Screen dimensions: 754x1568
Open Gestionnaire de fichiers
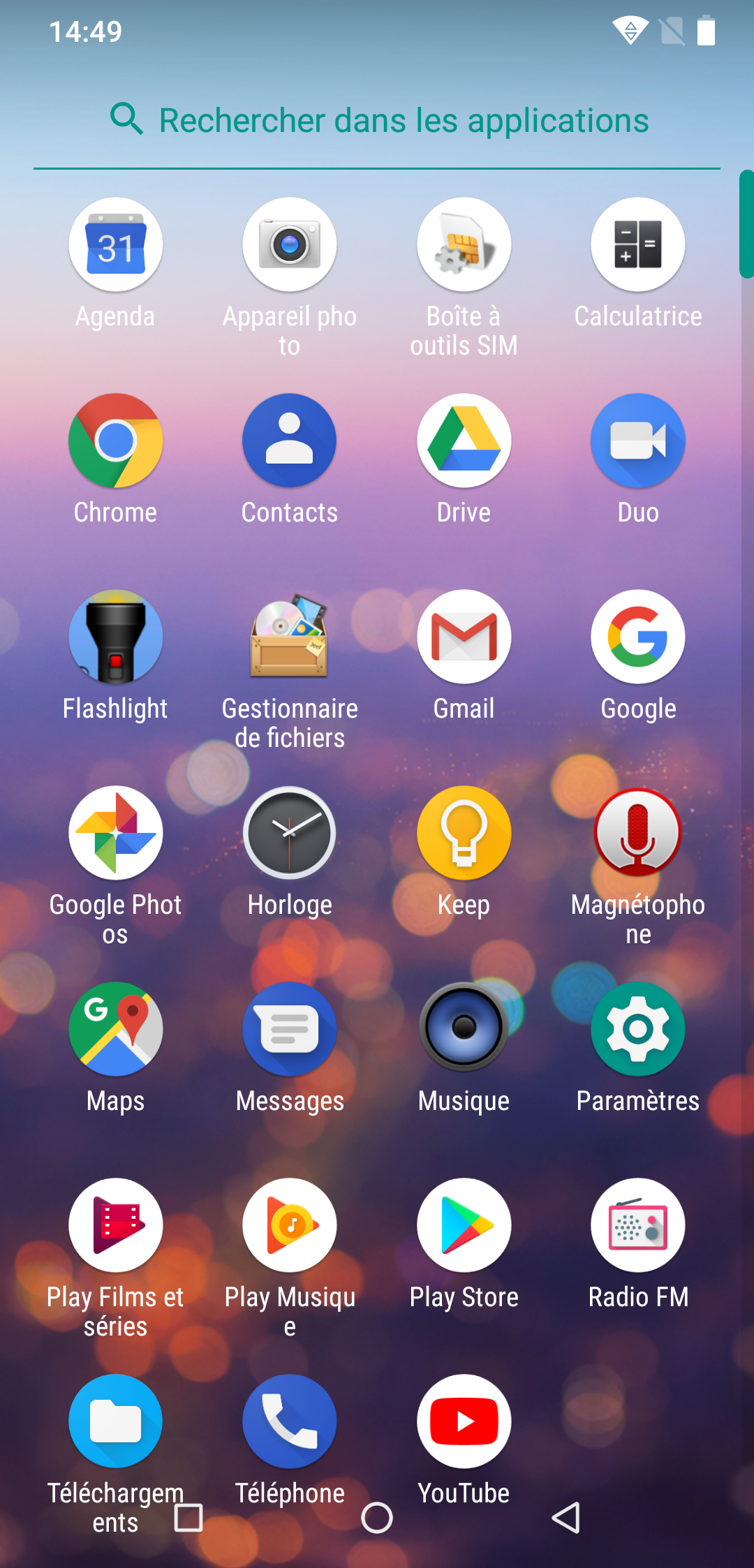[x=290, y=637]
